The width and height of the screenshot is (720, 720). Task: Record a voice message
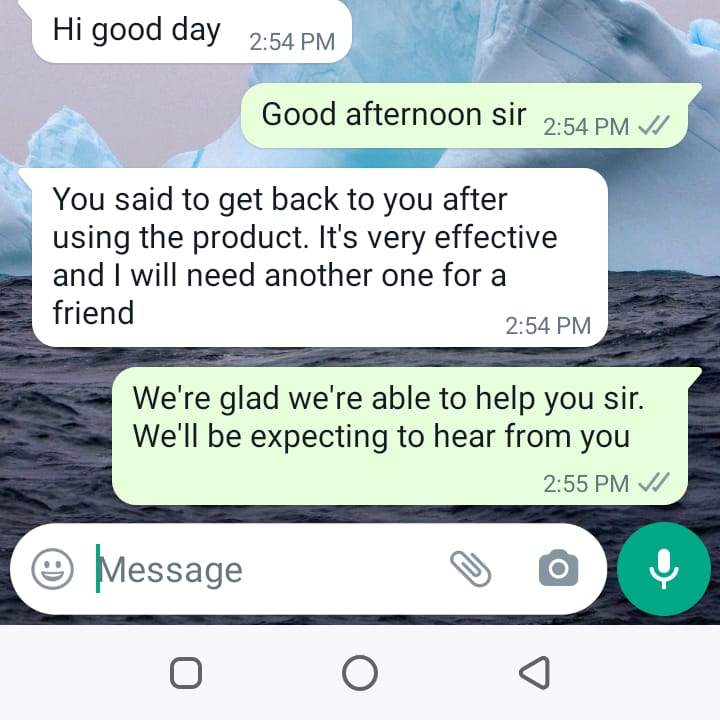tap(664, 569)
